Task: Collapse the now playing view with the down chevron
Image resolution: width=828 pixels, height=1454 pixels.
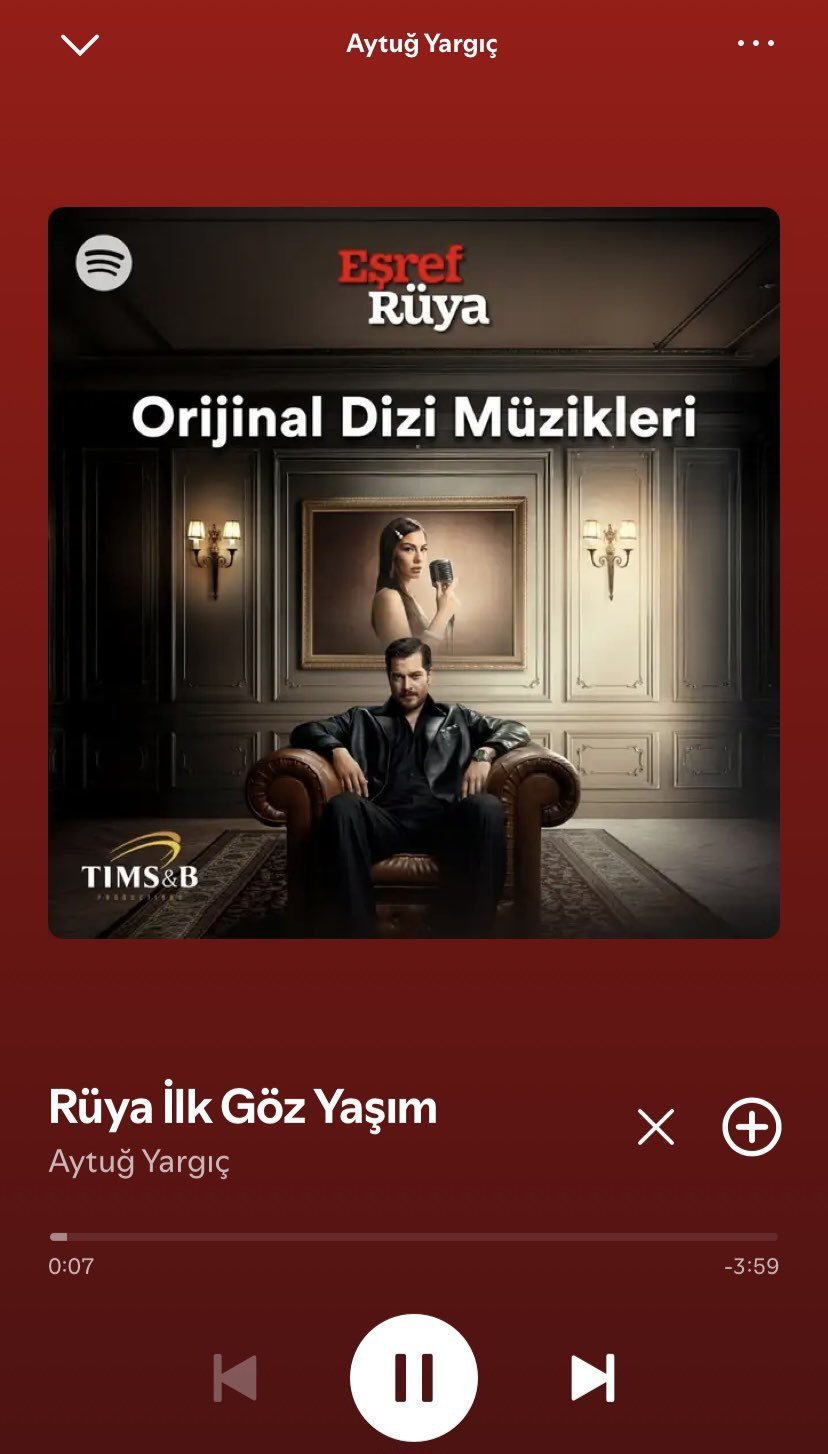Action: (x=80, y=45)
